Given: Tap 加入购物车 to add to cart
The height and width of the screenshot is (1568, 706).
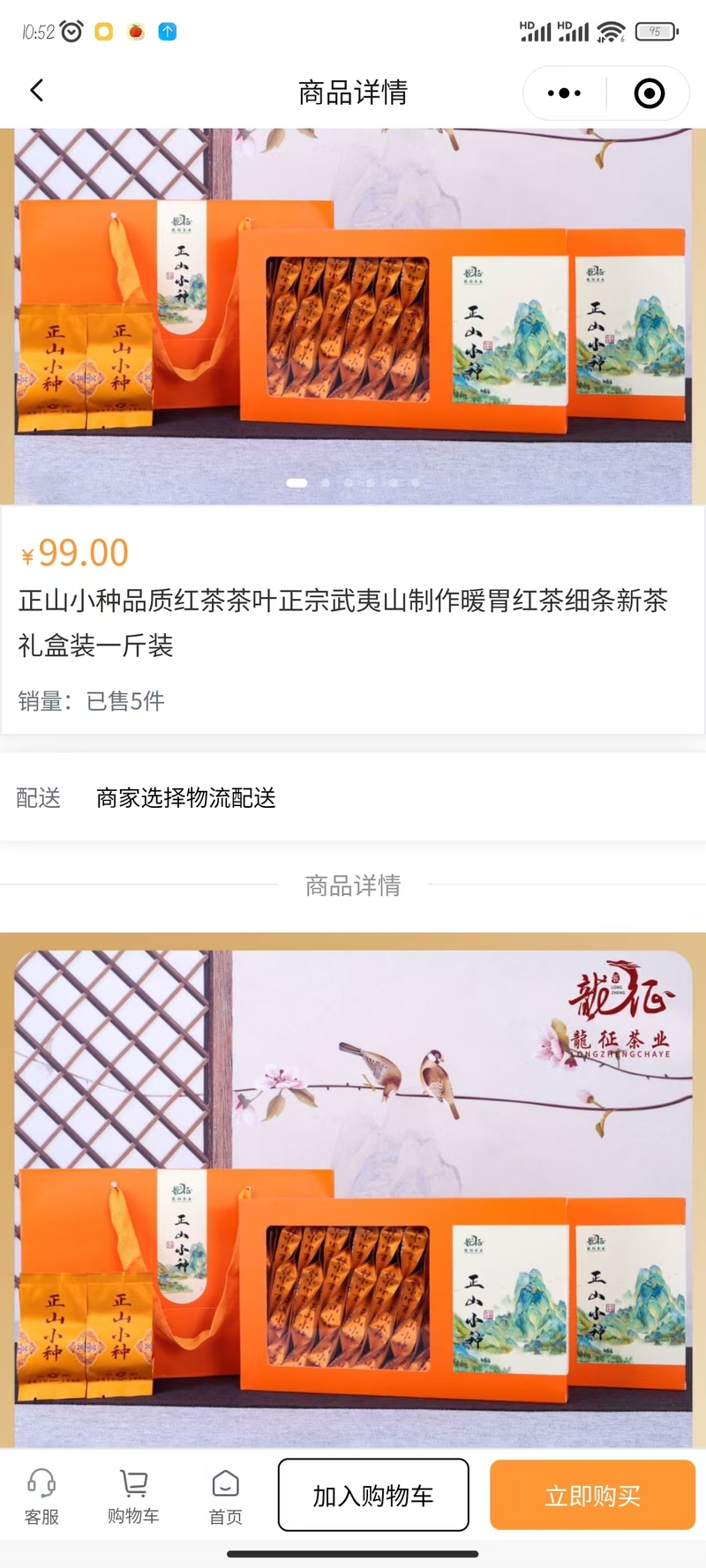Looking at the screenshot, I should pyautogui.click(x=373, y=1495).
